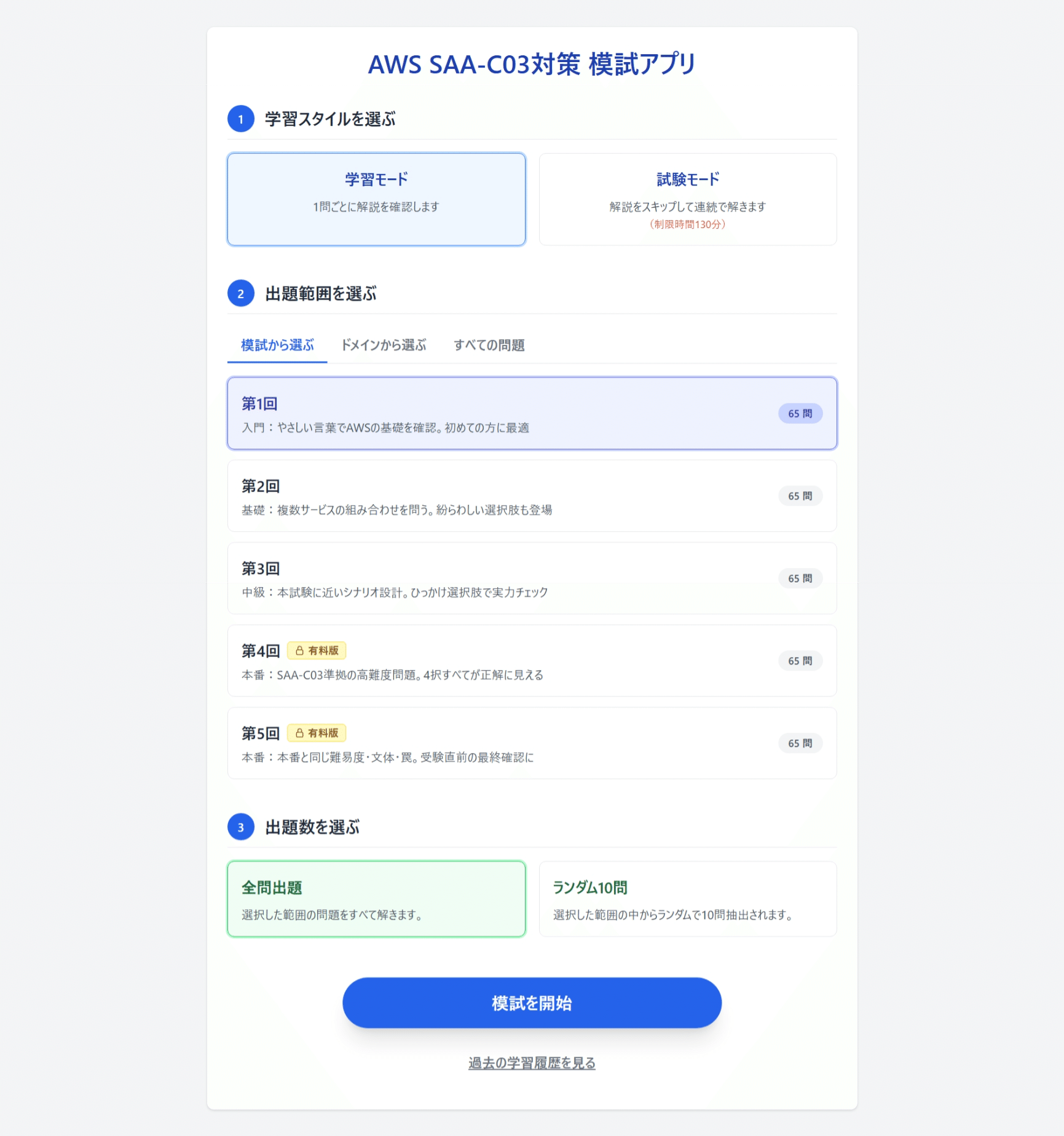
Task: Select the paid 第4回 mock exam
Action: [532, 661]
